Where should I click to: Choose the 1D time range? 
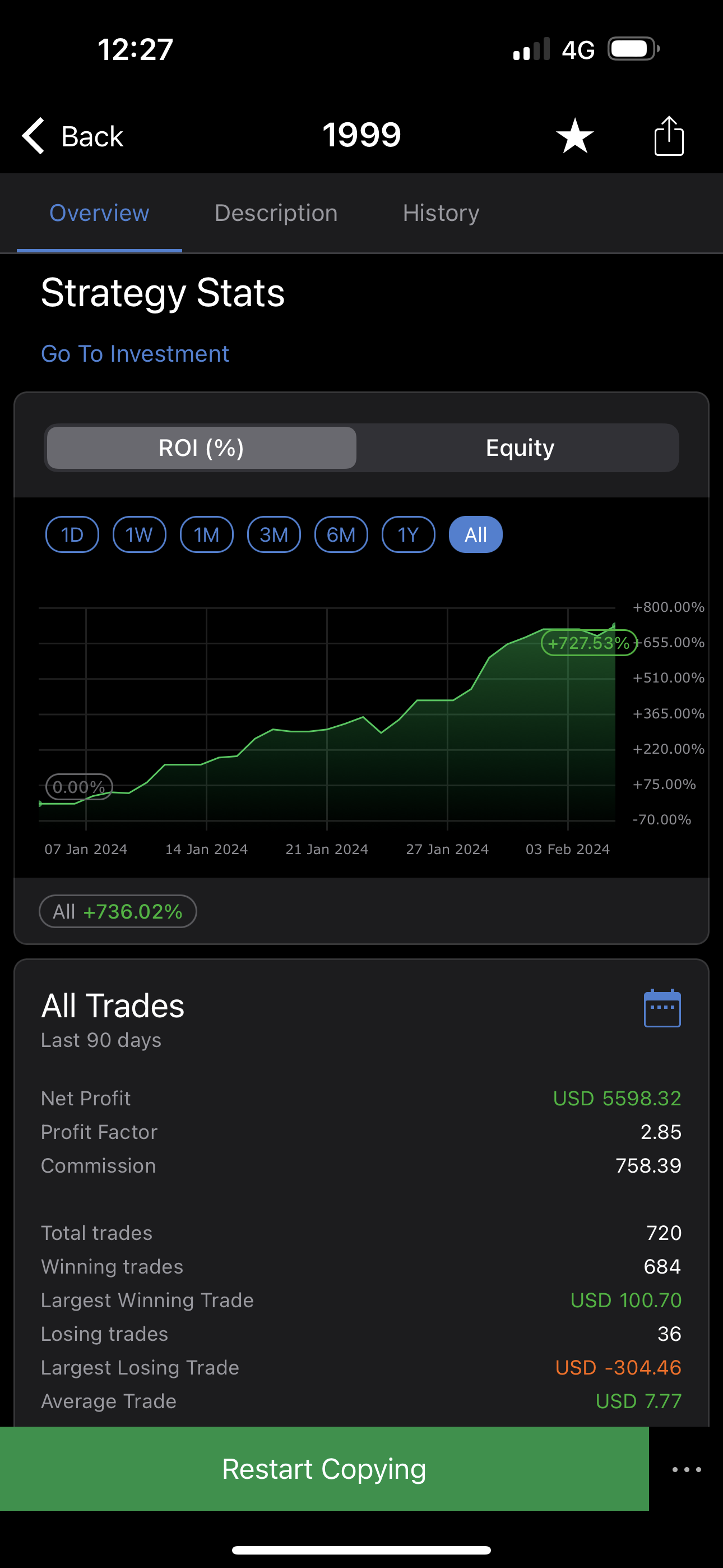click(72, 534)
